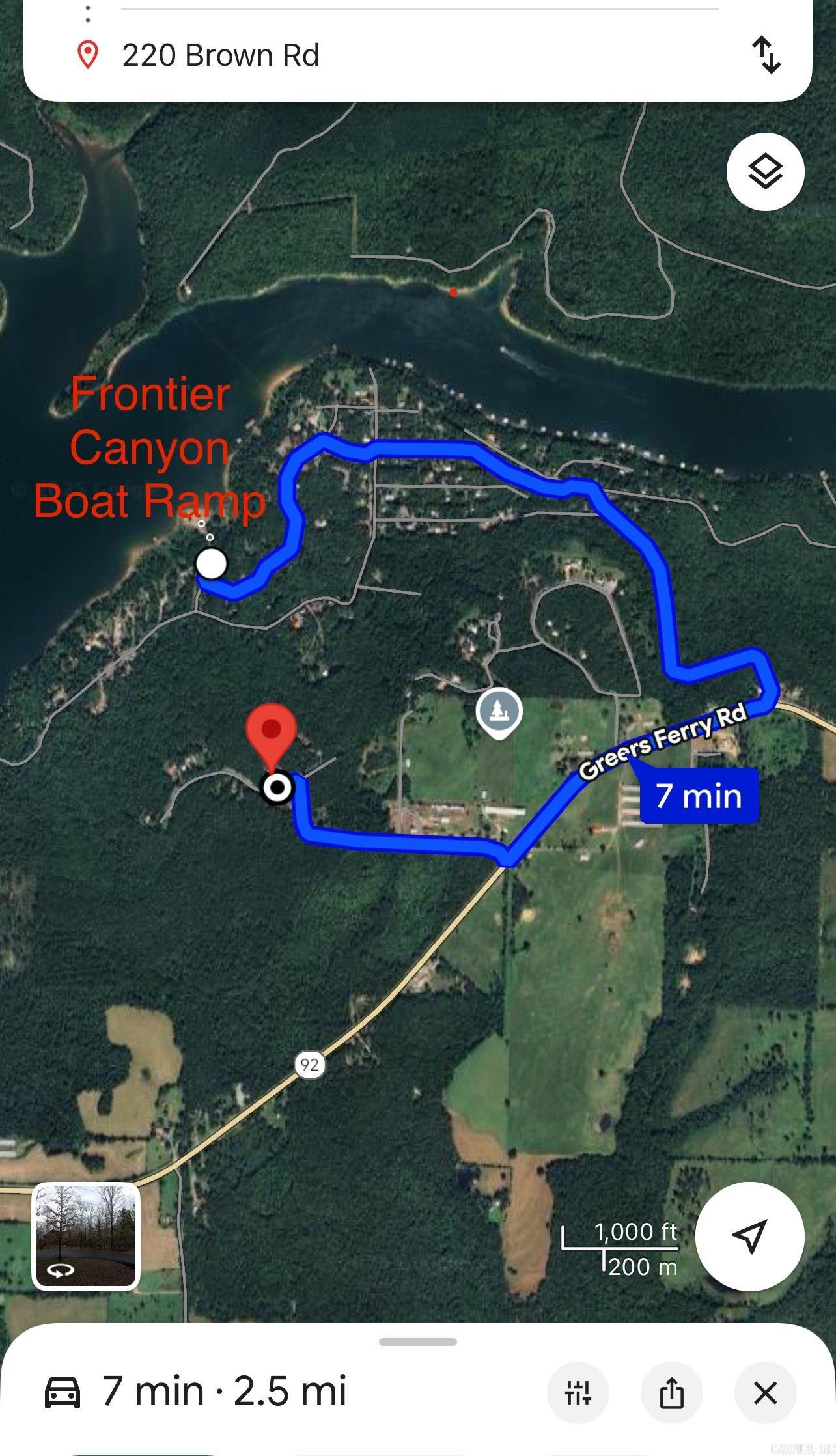Select the 7 min route label
The width and height of the screenshot is (836, 1456).
[x=699, y=796]
